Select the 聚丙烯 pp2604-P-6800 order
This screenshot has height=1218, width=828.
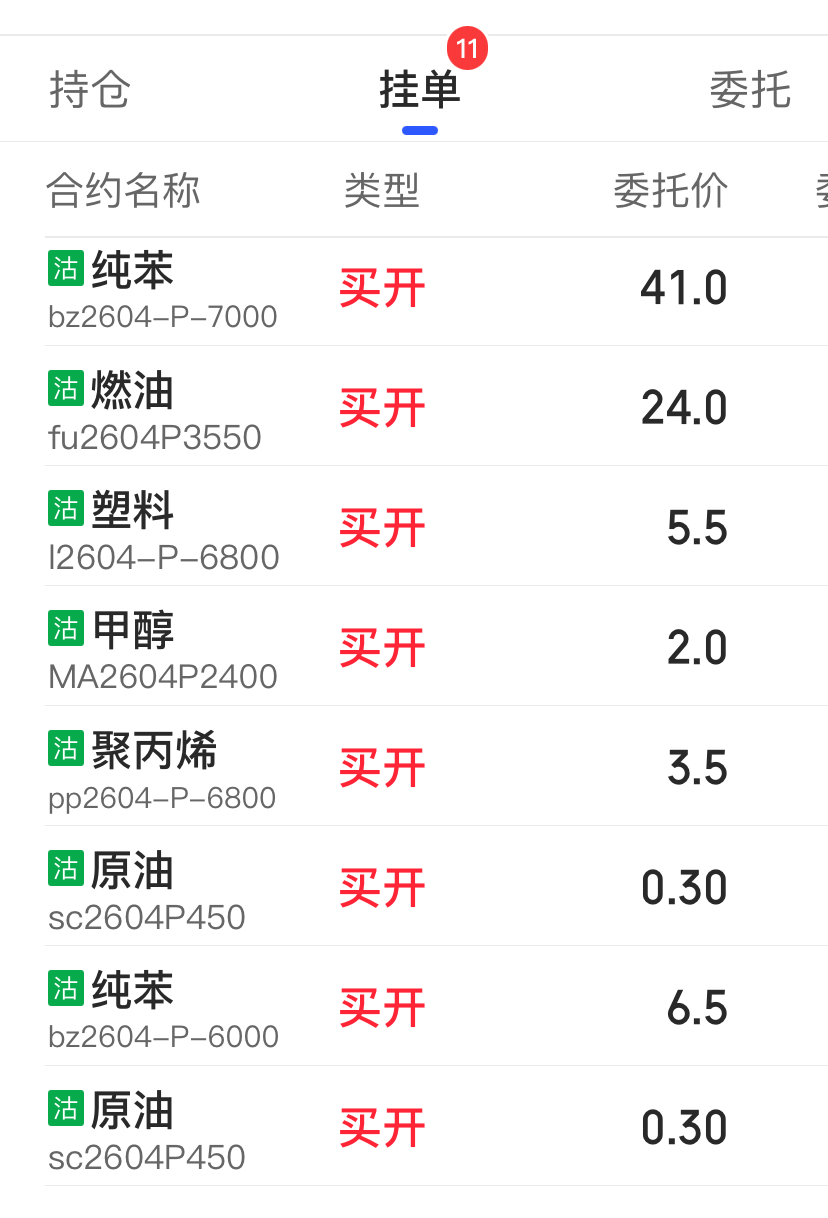pos(436,766)
